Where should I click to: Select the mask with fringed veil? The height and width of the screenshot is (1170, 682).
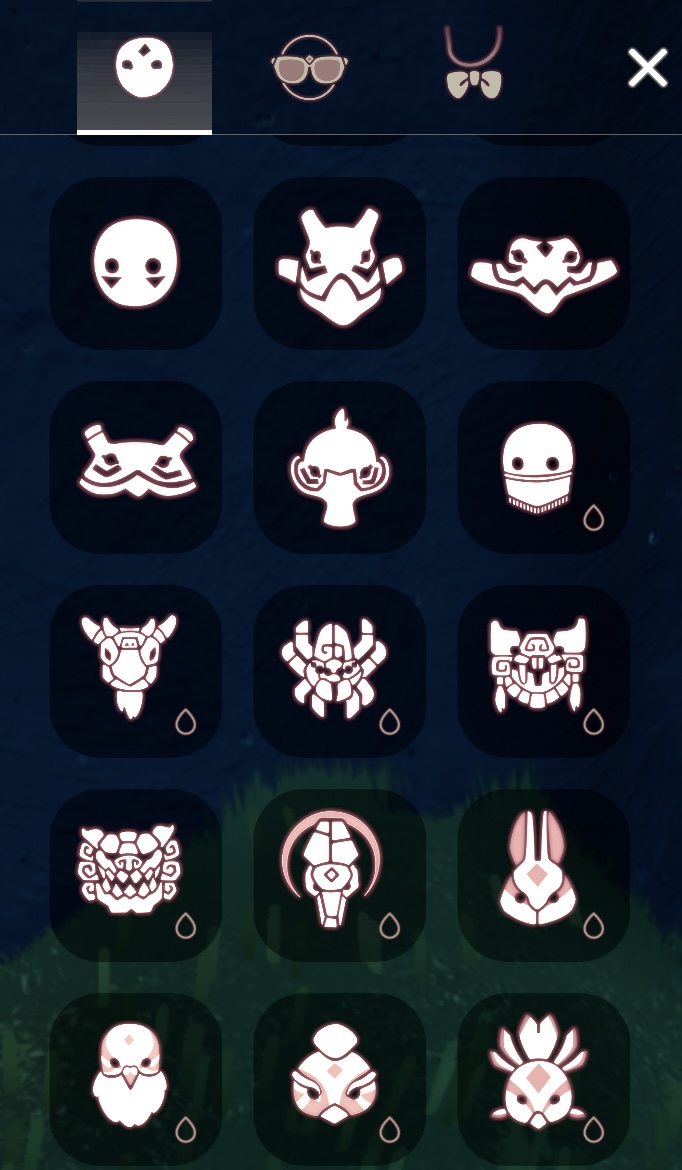[x=544, y=467]
